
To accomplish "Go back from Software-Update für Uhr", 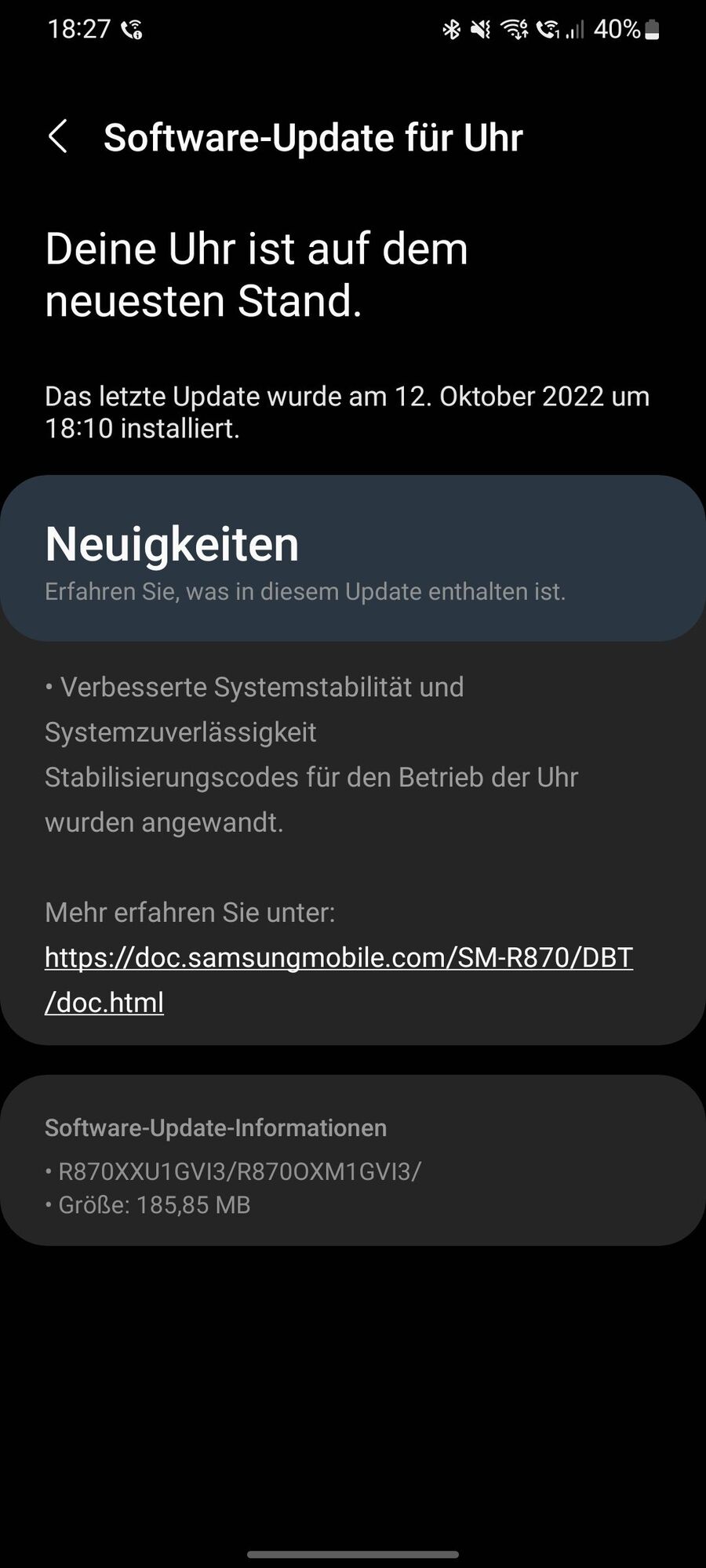I will [x=58, y=137].
